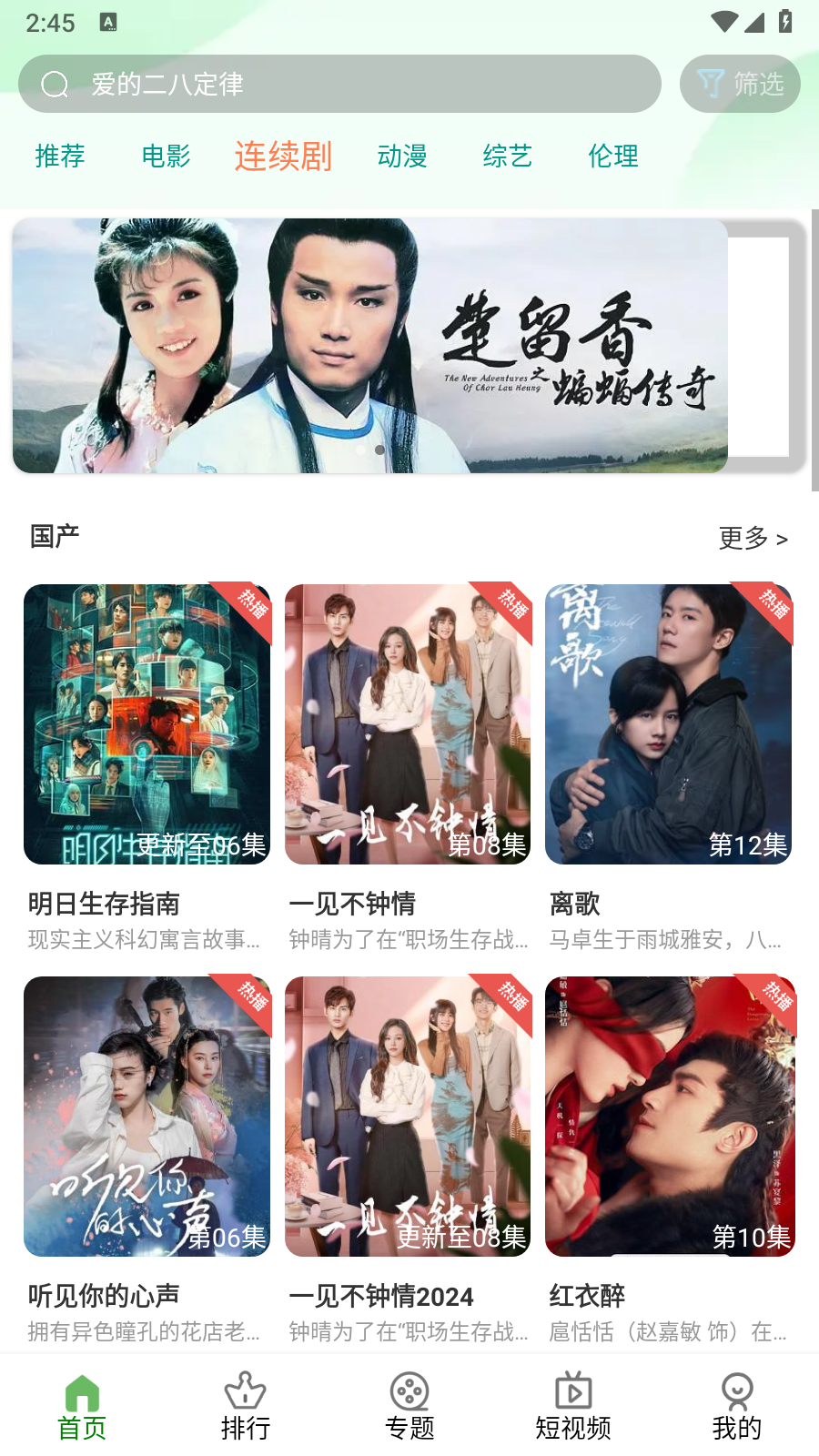Open 一见不钟情2024 from its title link
The height and width of the screenshot is (1456, 819).
[382, 1296]
